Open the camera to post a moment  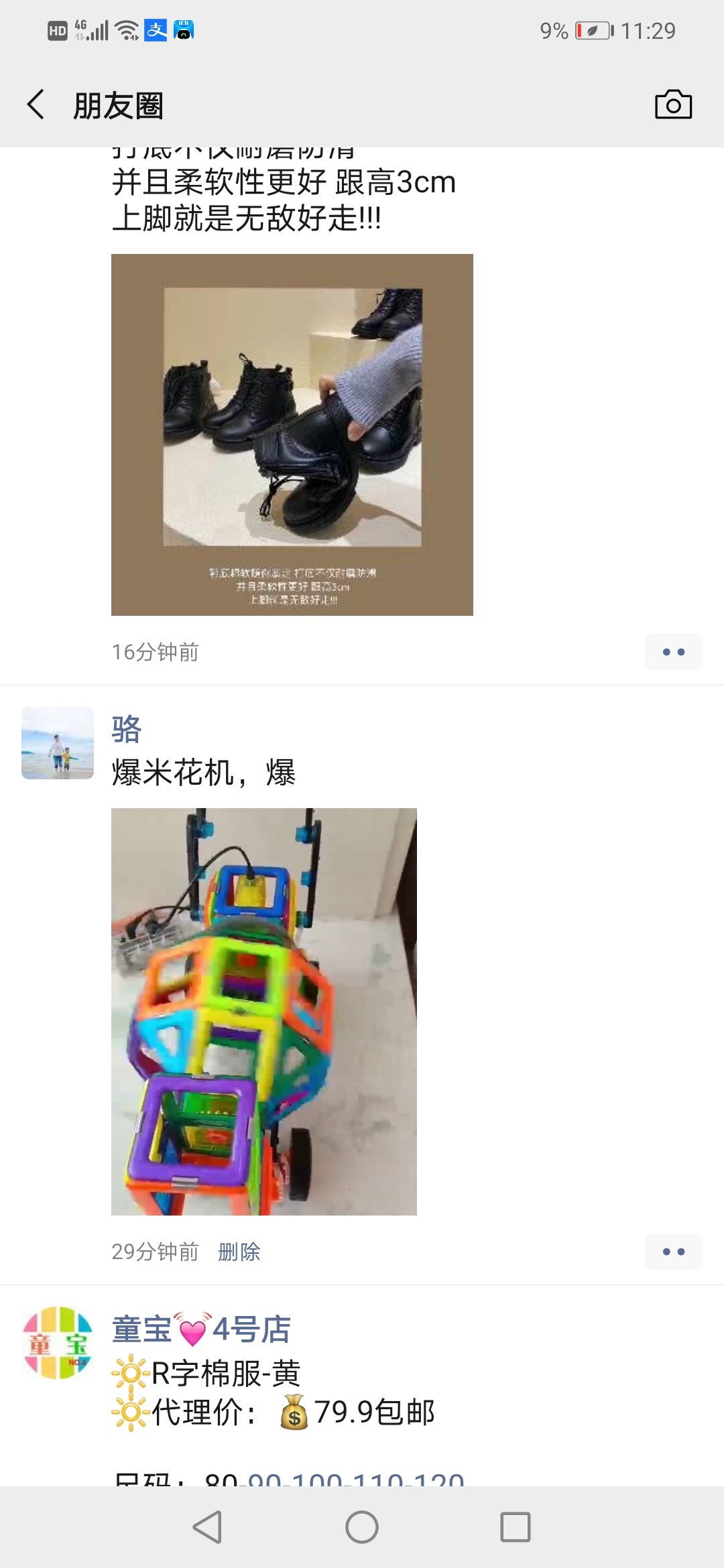pyautogui.click(x=673, y=105)
